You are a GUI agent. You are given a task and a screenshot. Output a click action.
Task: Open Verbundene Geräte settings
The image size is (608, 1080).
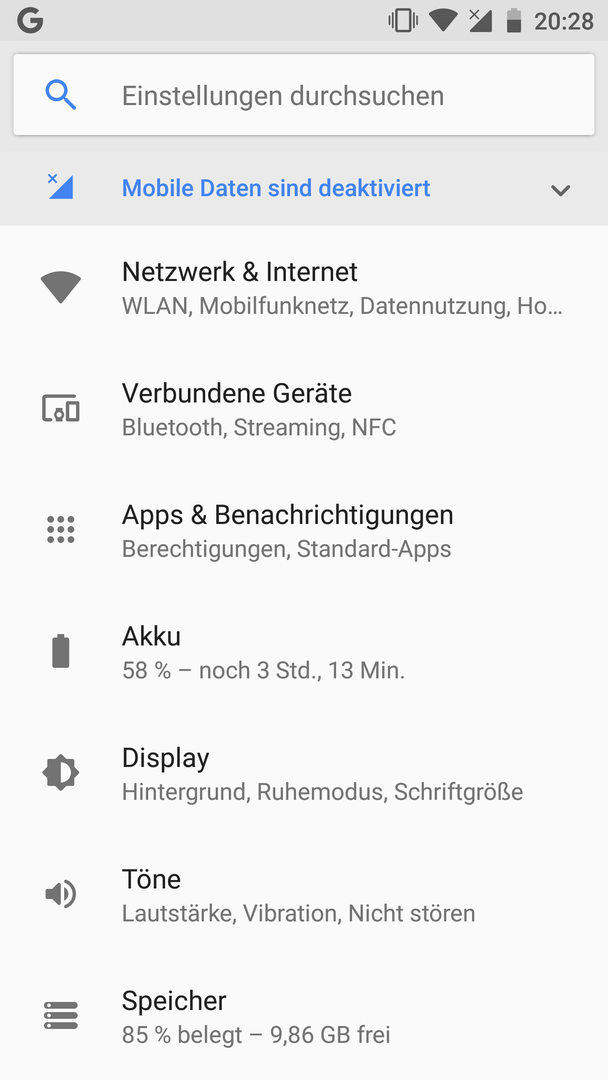point(304,409)
